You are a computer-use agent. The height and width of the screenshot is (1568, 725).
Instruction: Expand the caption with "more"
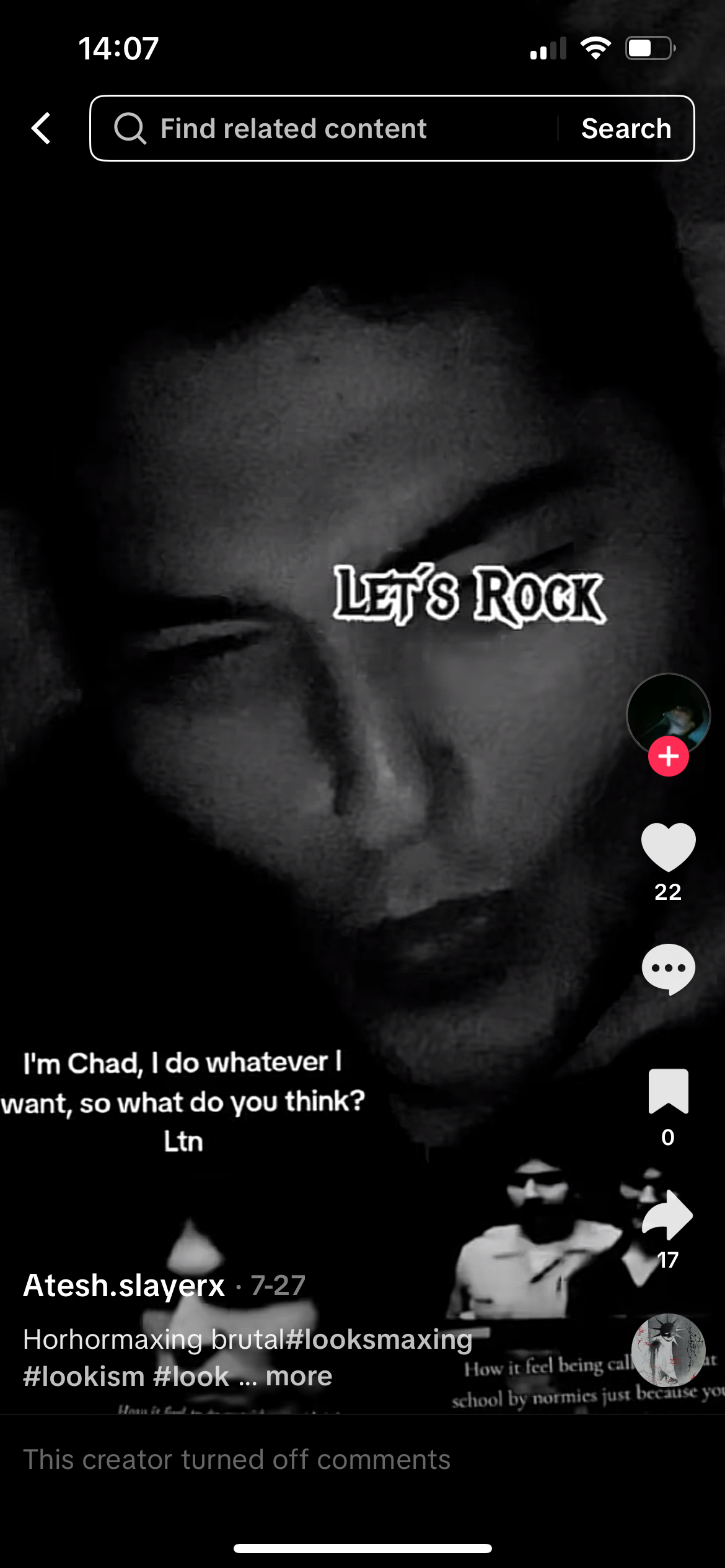click(299, 1376)
